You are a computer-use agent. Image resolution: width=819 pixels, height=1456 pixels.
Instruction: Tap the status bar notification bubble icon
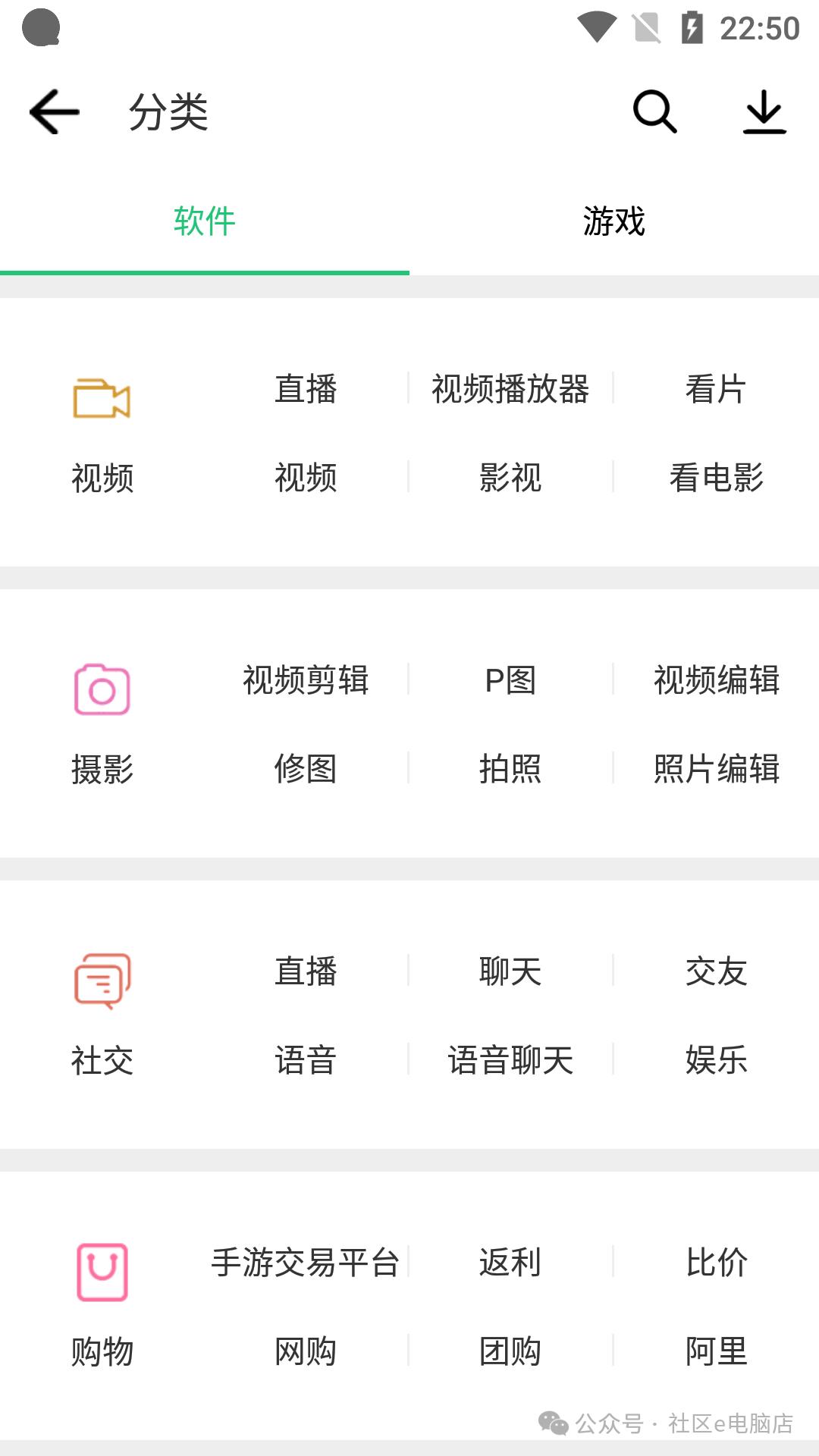pos(43,28)
